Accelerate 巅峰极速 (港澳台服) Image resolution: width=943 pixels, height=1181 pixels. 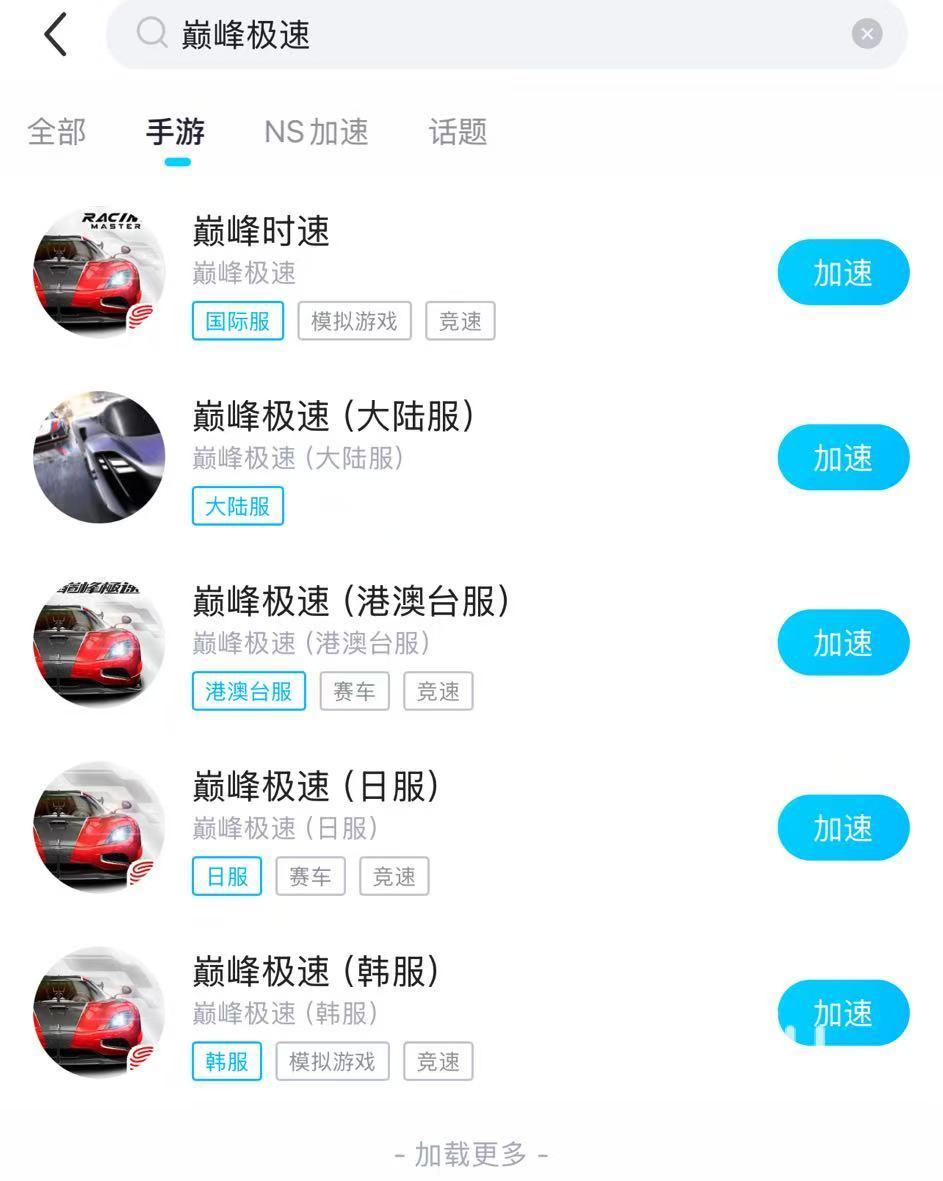point(843,643)
